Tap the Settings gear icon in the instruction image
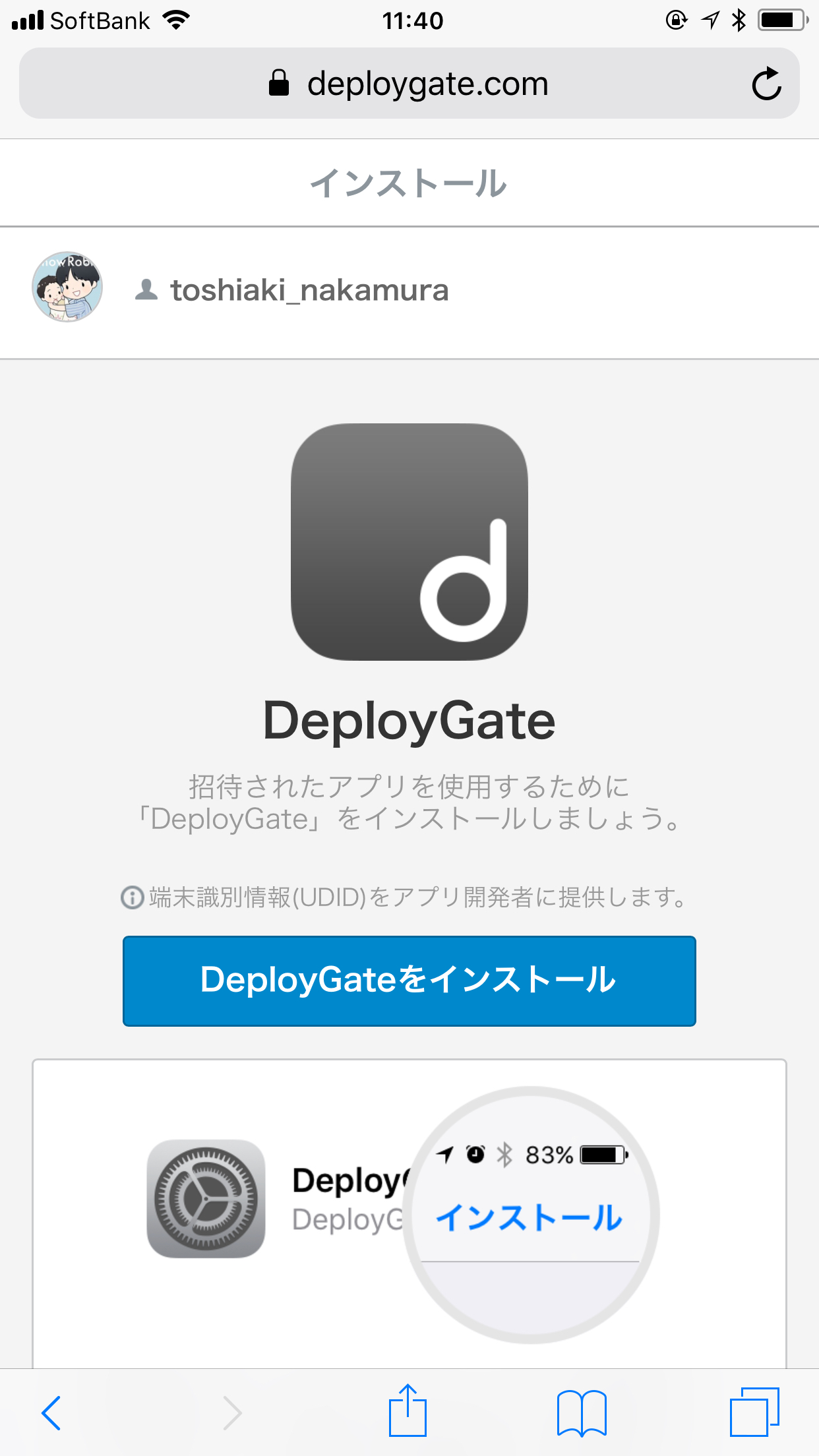The width and height of the screenshot is (819, 1456). pyautogui.click(x=206, y=1197)
